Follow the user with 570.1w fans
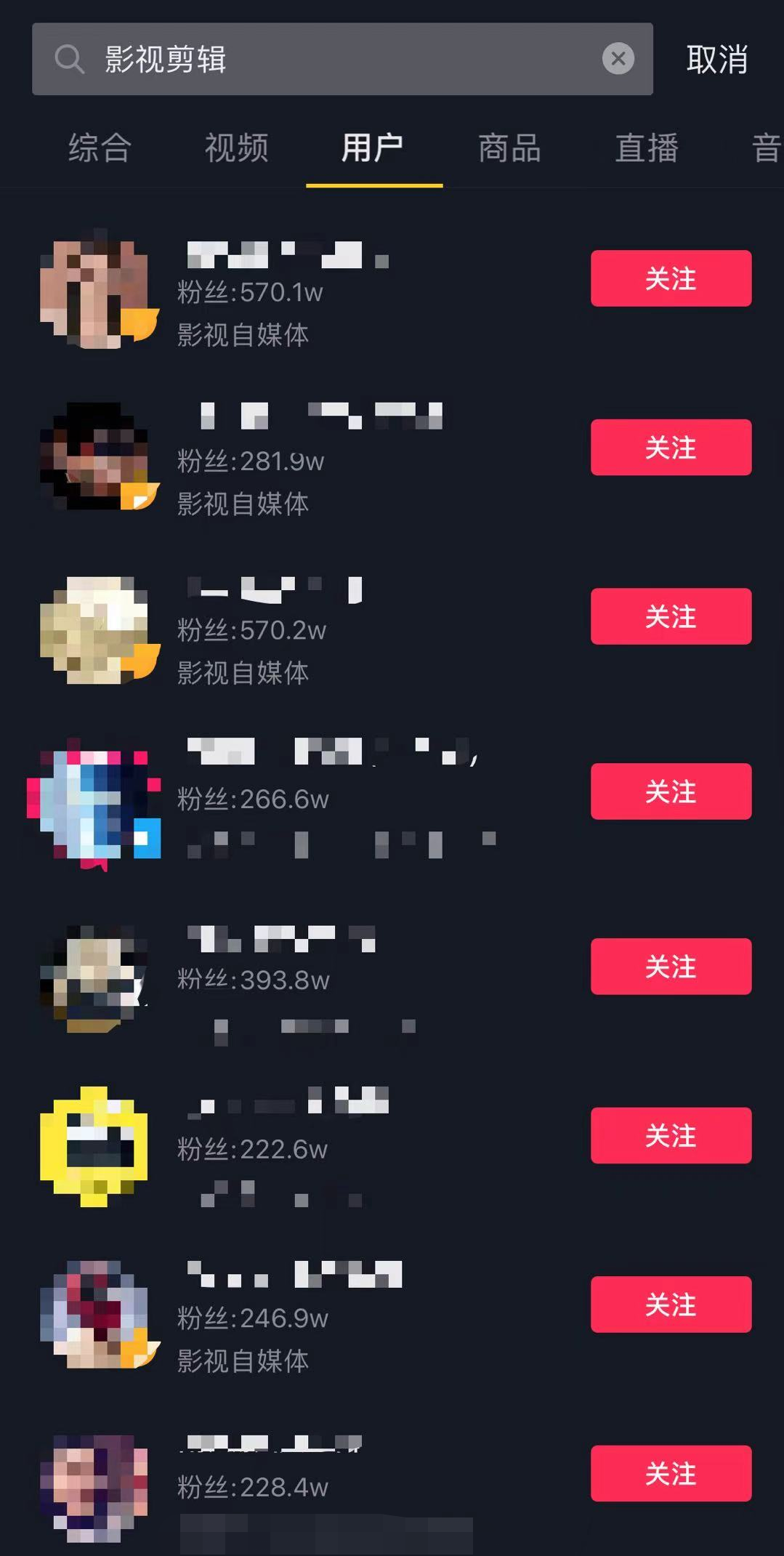This screenshot has height=1556, width=784. coord(671,278)
